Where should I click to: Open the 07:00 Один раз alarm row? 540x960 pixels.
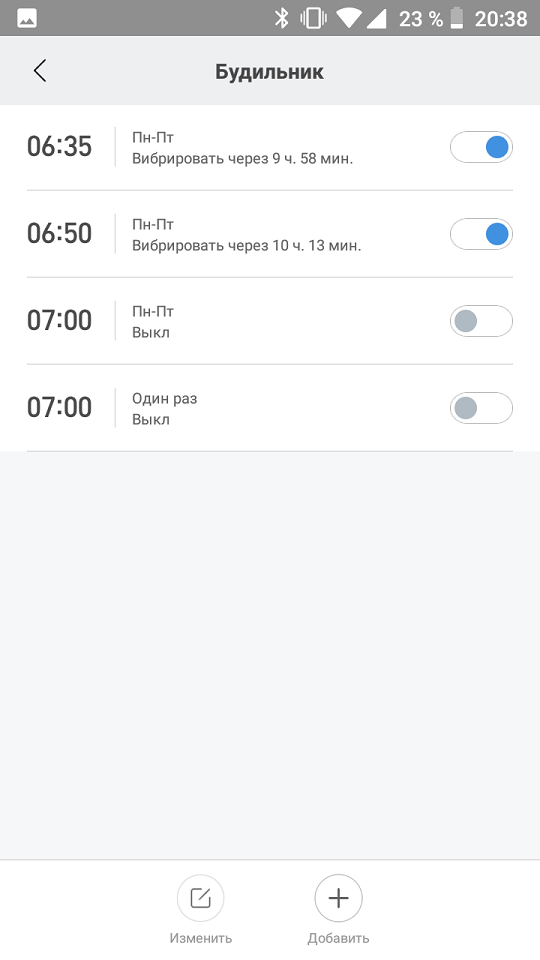[x=270, y=408]
